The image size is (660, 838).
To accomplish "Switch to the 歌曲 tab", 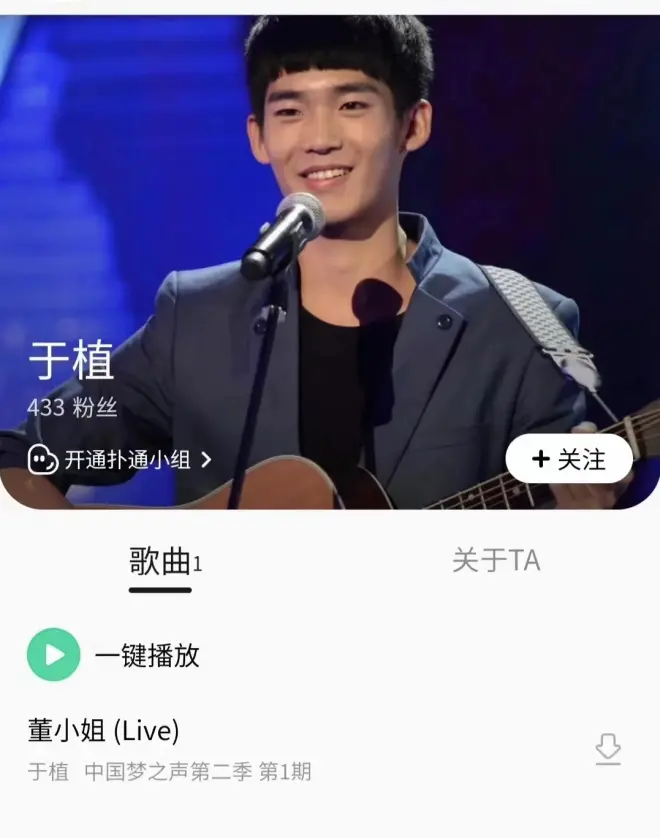I will (160, 562).
